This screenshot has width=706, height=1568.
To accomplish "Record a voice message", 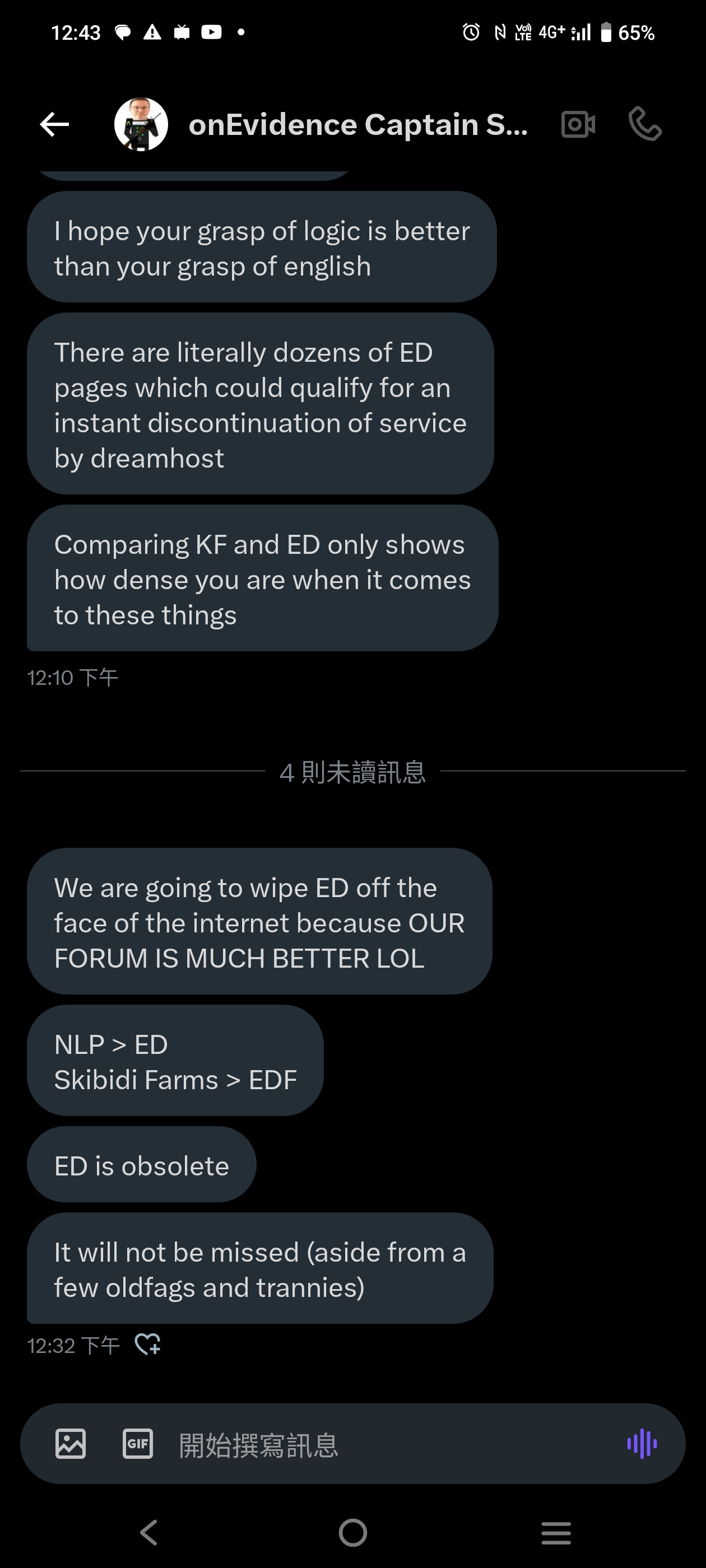I will [642, 1444].
